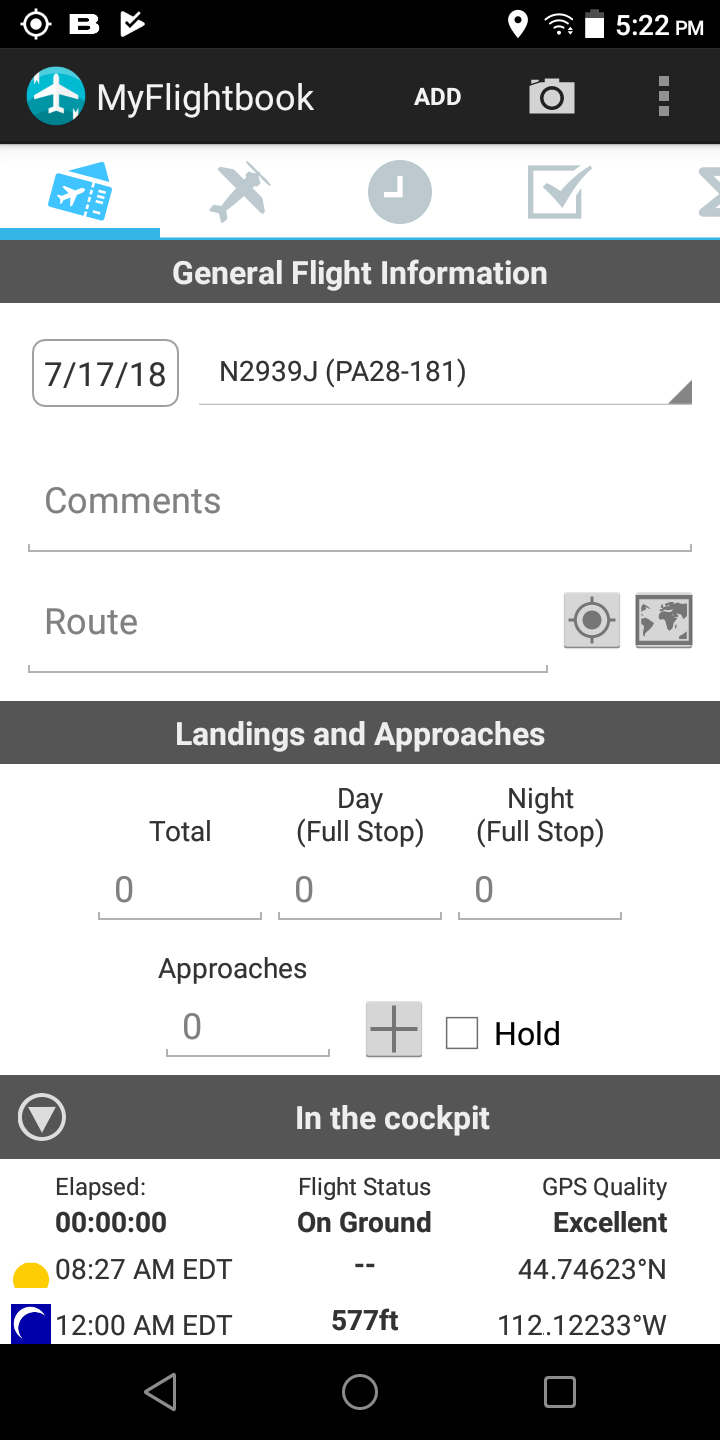Edit the Approaches count field
This screenshot has width=720, height=1440.
click(x=248, y=1027)
